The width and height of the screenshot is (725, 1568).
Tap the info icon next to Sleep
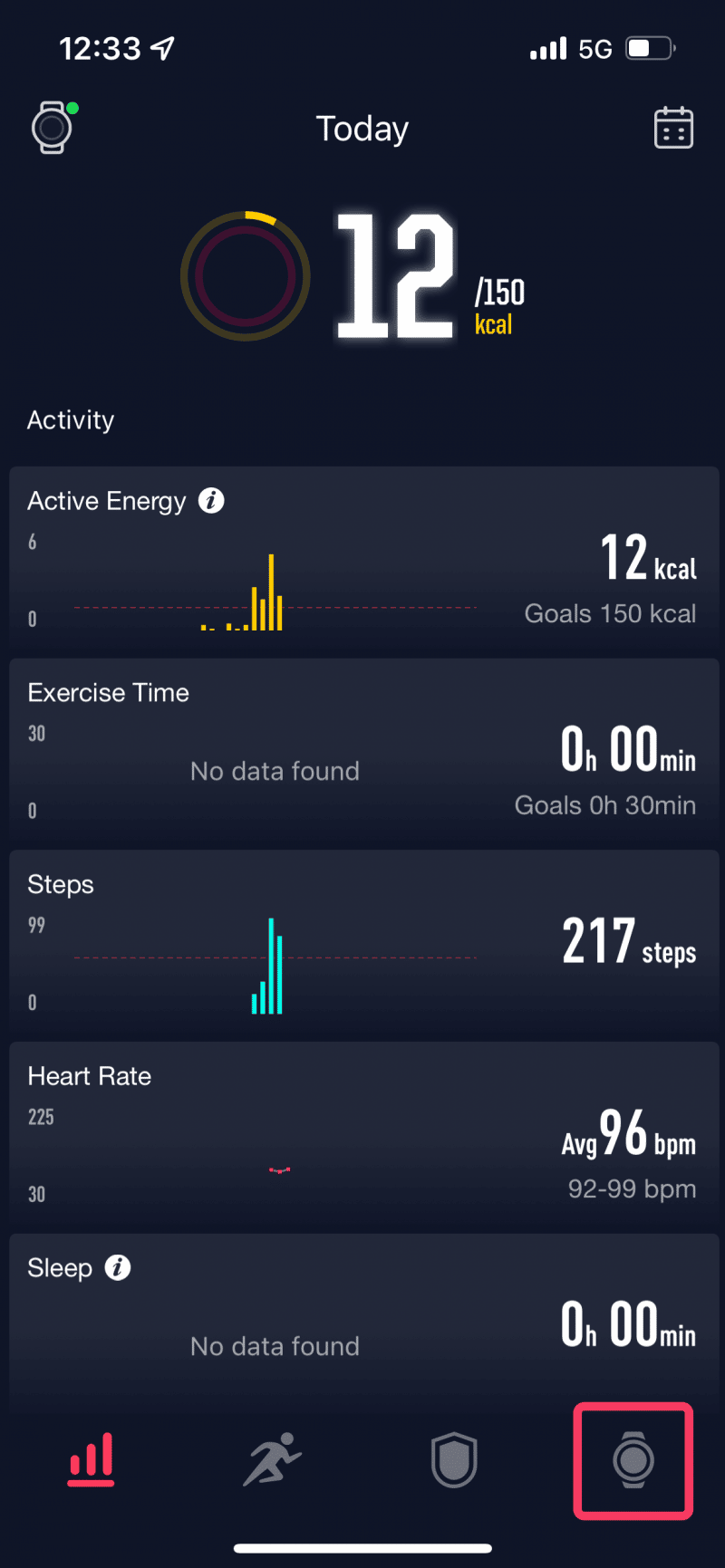[118, 1267]
